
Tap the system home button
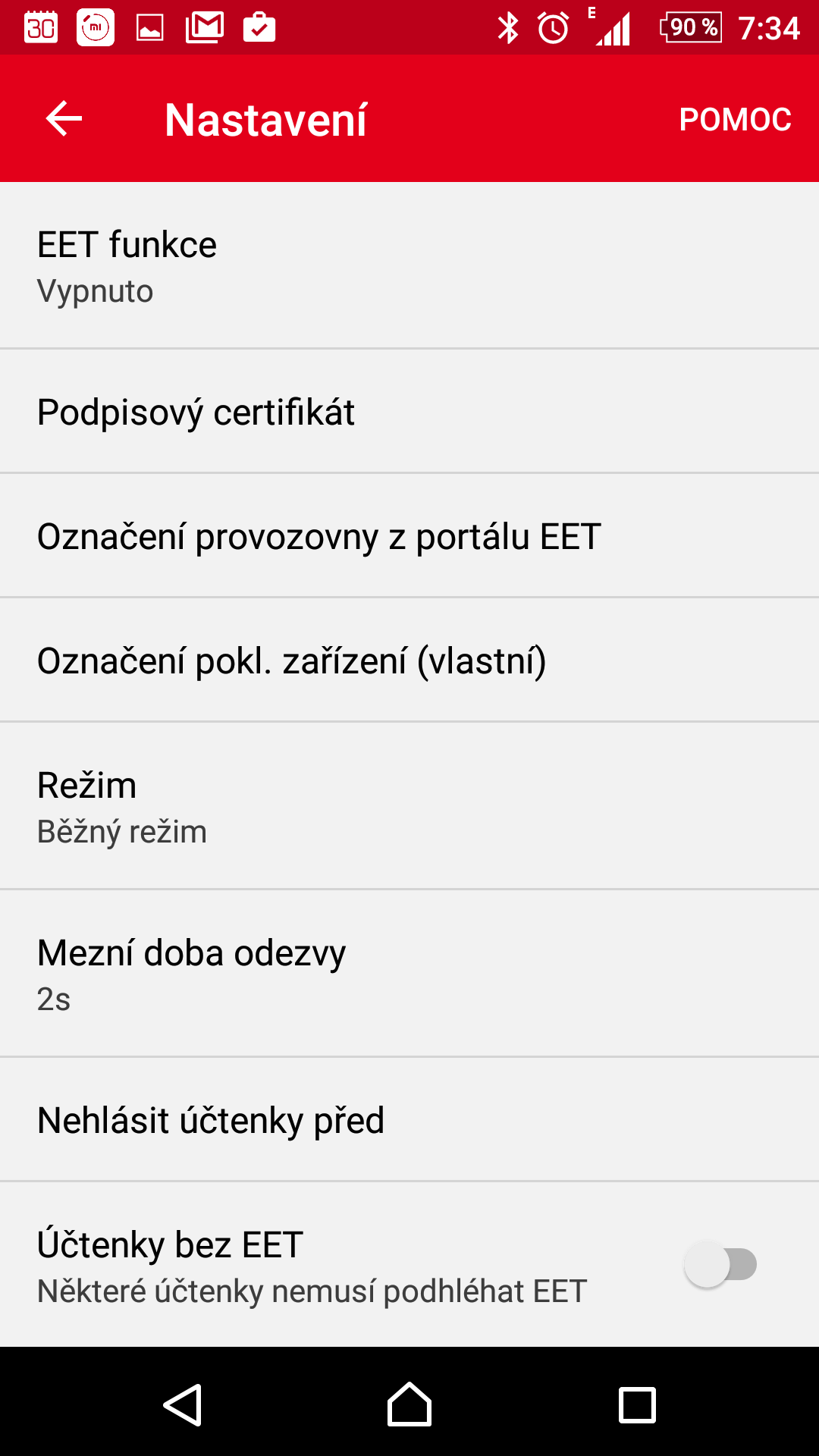409,1404
